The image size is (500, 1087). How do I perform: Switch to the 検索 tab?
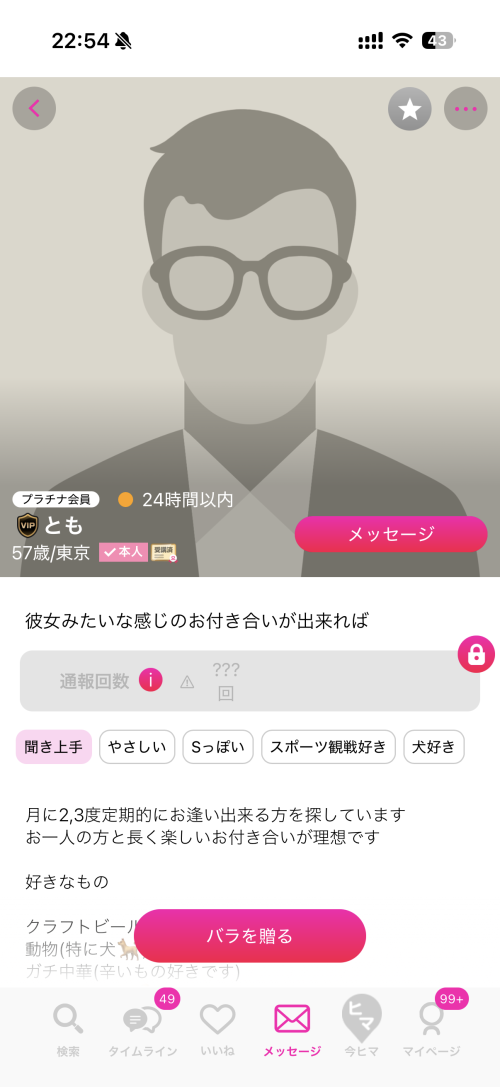pyautogui.click(x=68, y=1030)
